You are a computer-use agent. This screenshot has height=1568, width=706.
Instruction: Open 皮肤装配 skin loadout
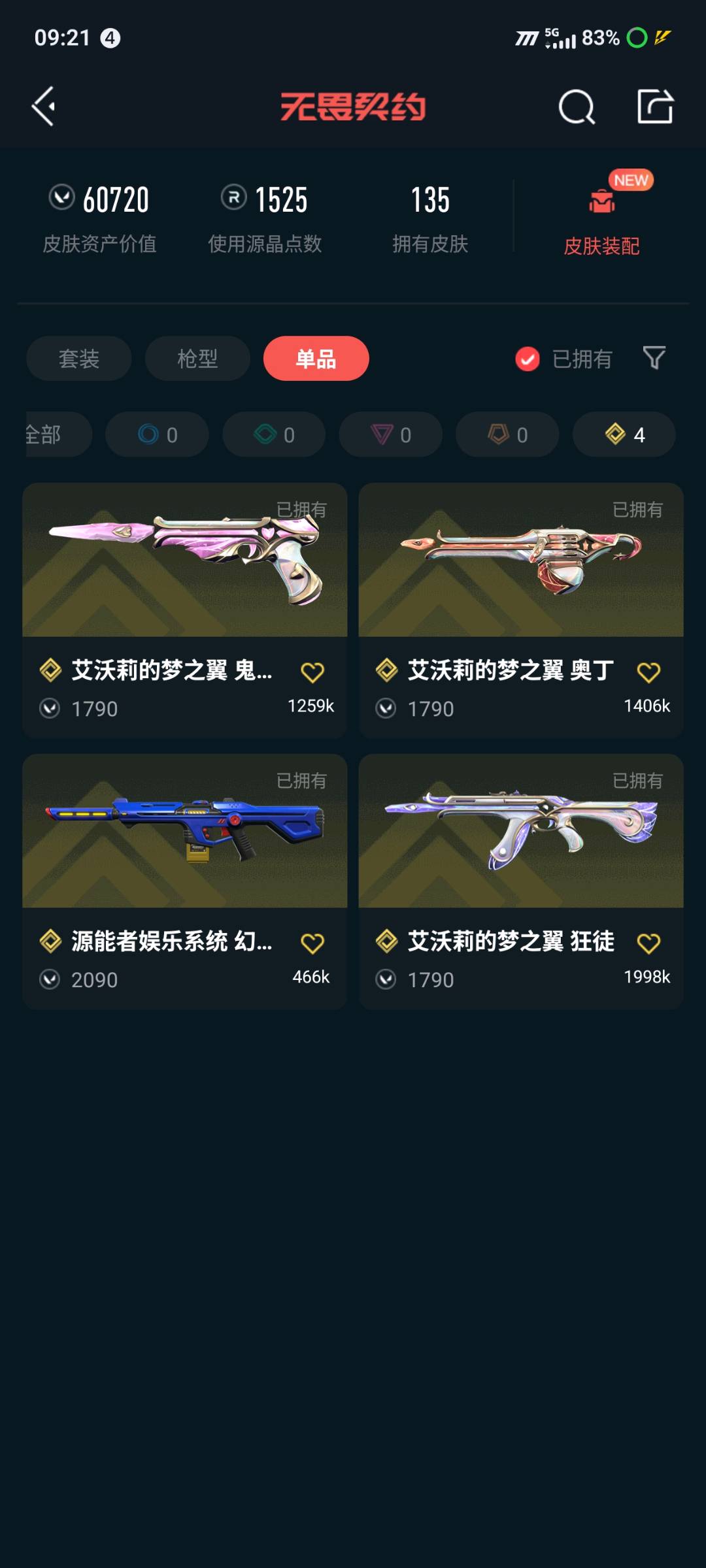point(601,216)
